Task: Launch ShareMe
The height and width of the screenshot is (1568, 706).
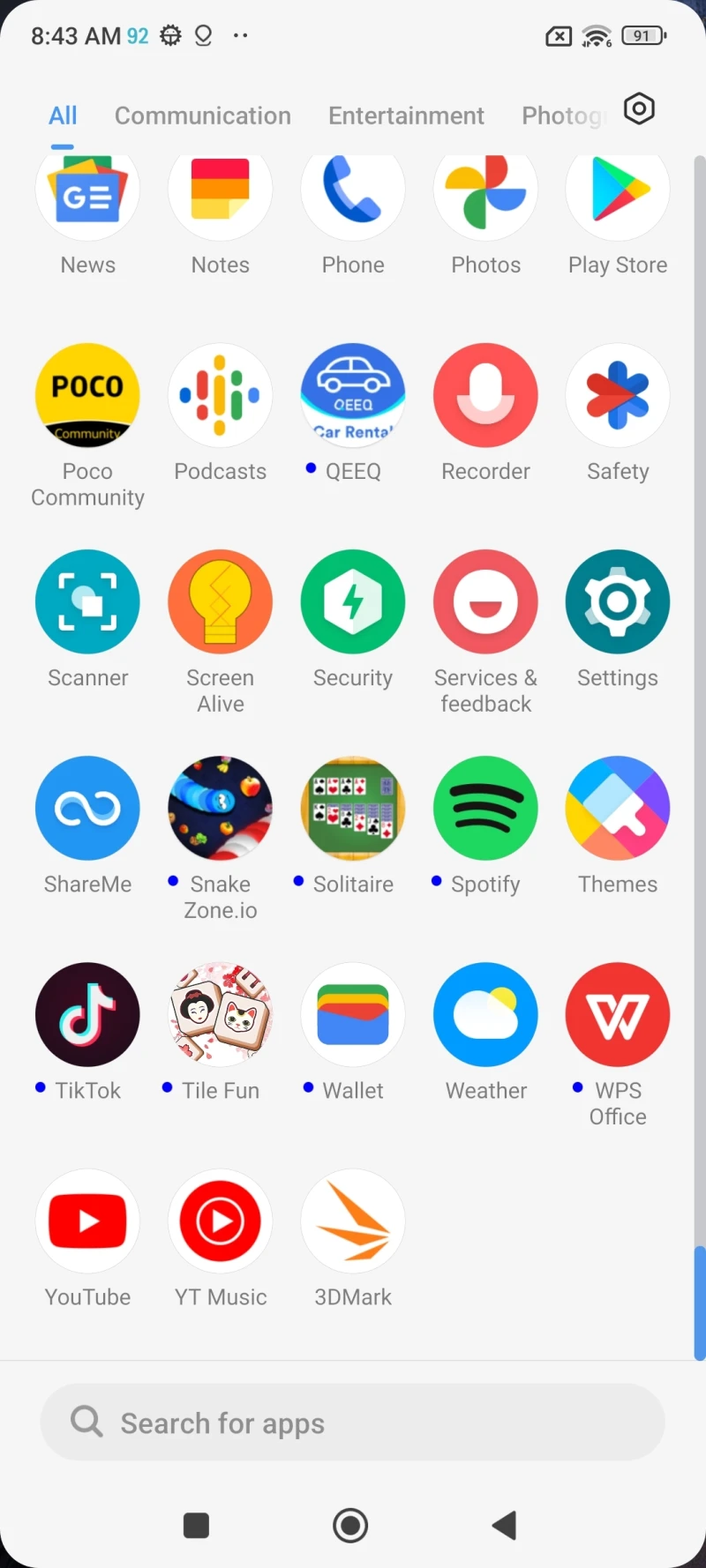Action: (87, 809)
